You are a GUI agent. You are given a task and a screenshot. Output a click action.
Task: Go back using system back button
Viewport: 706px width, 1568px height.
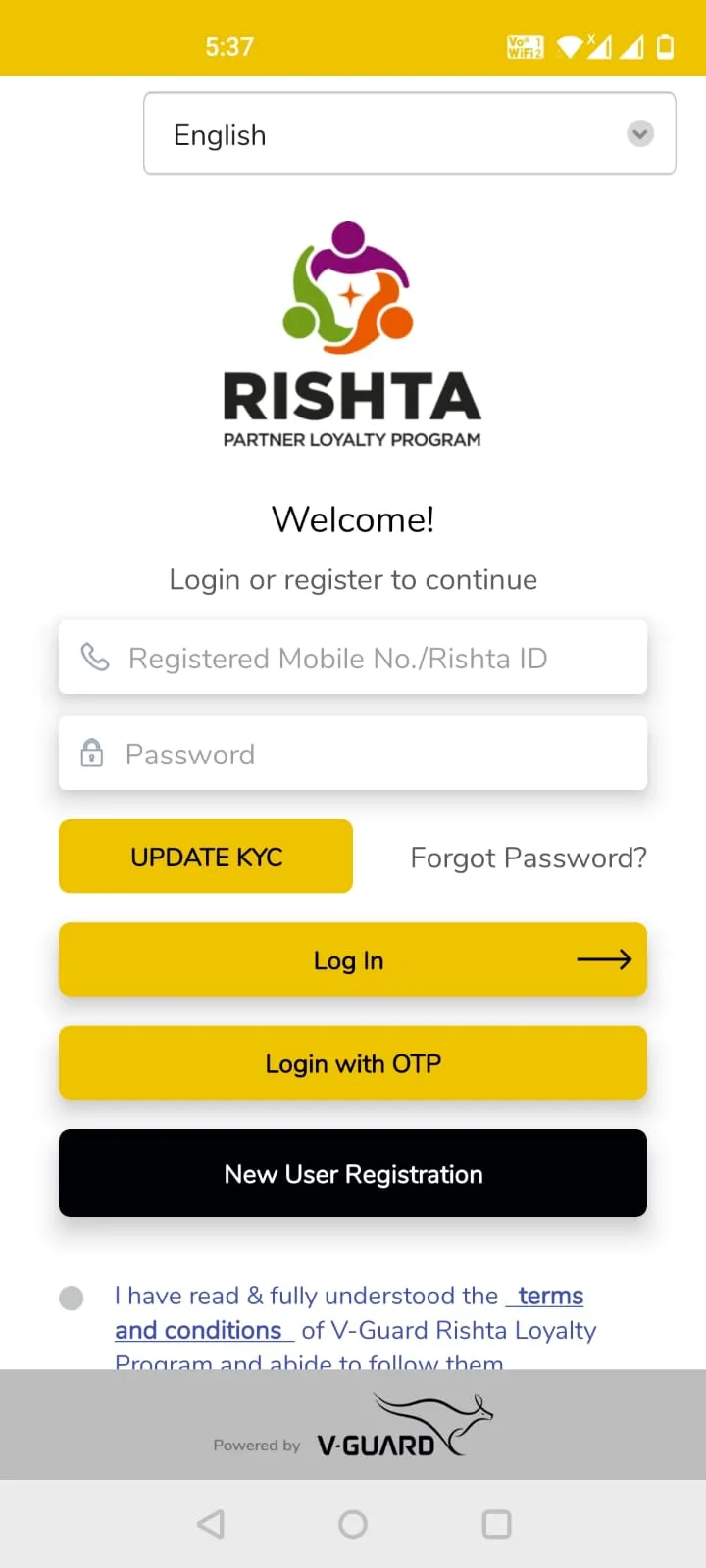click(211, 1524)
